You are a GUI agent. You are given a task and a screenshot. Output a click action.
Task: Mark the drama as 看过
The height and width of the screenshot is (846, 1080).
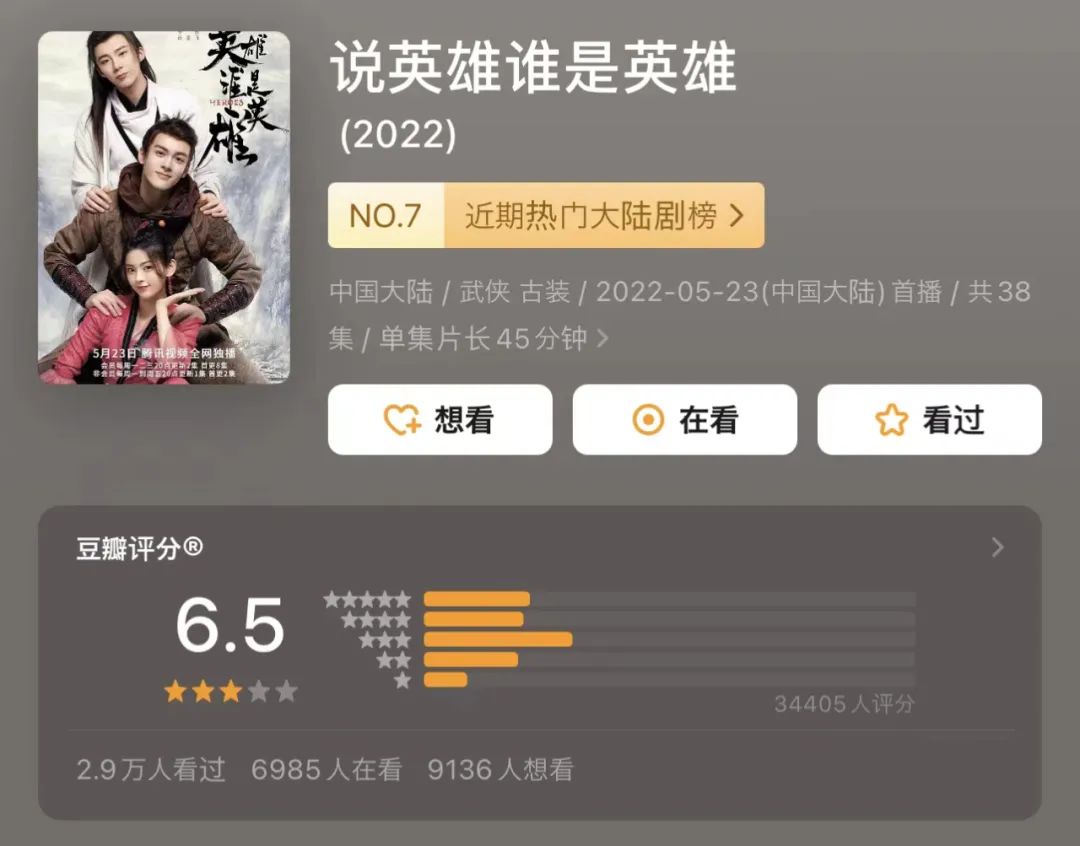point(930,420)
